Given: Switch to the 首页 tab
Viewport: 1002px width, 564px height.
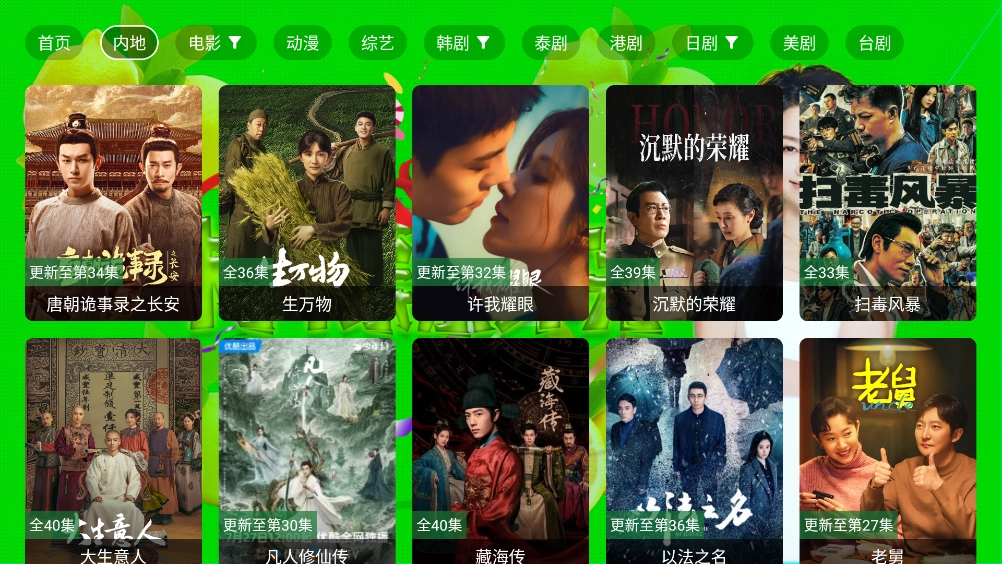Looking at the screenshot, I should click(54, 43).
